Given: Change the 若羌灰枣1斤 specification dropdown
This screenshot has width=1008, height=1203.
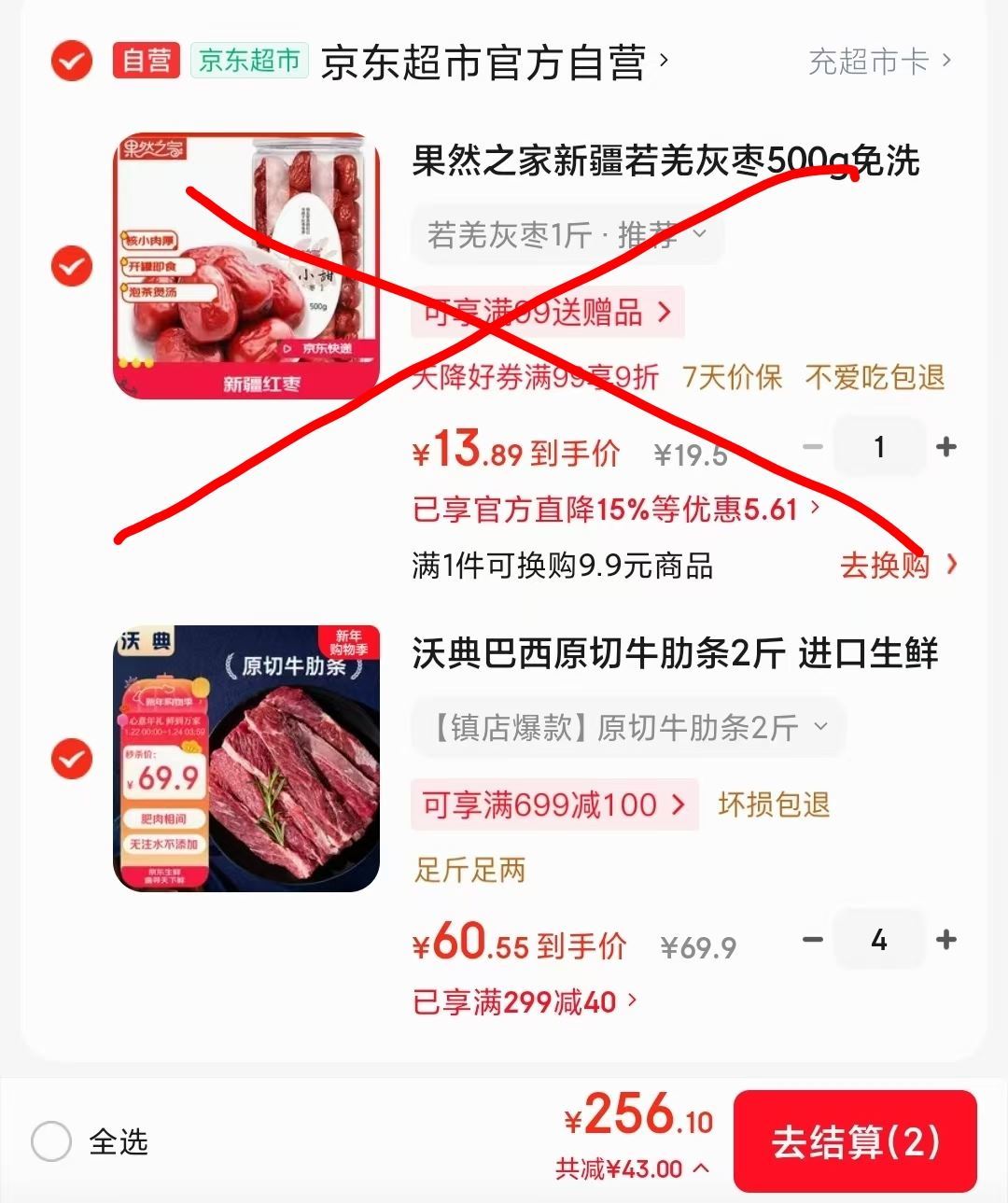Looking at the screenshot, I should coord(567,235).
